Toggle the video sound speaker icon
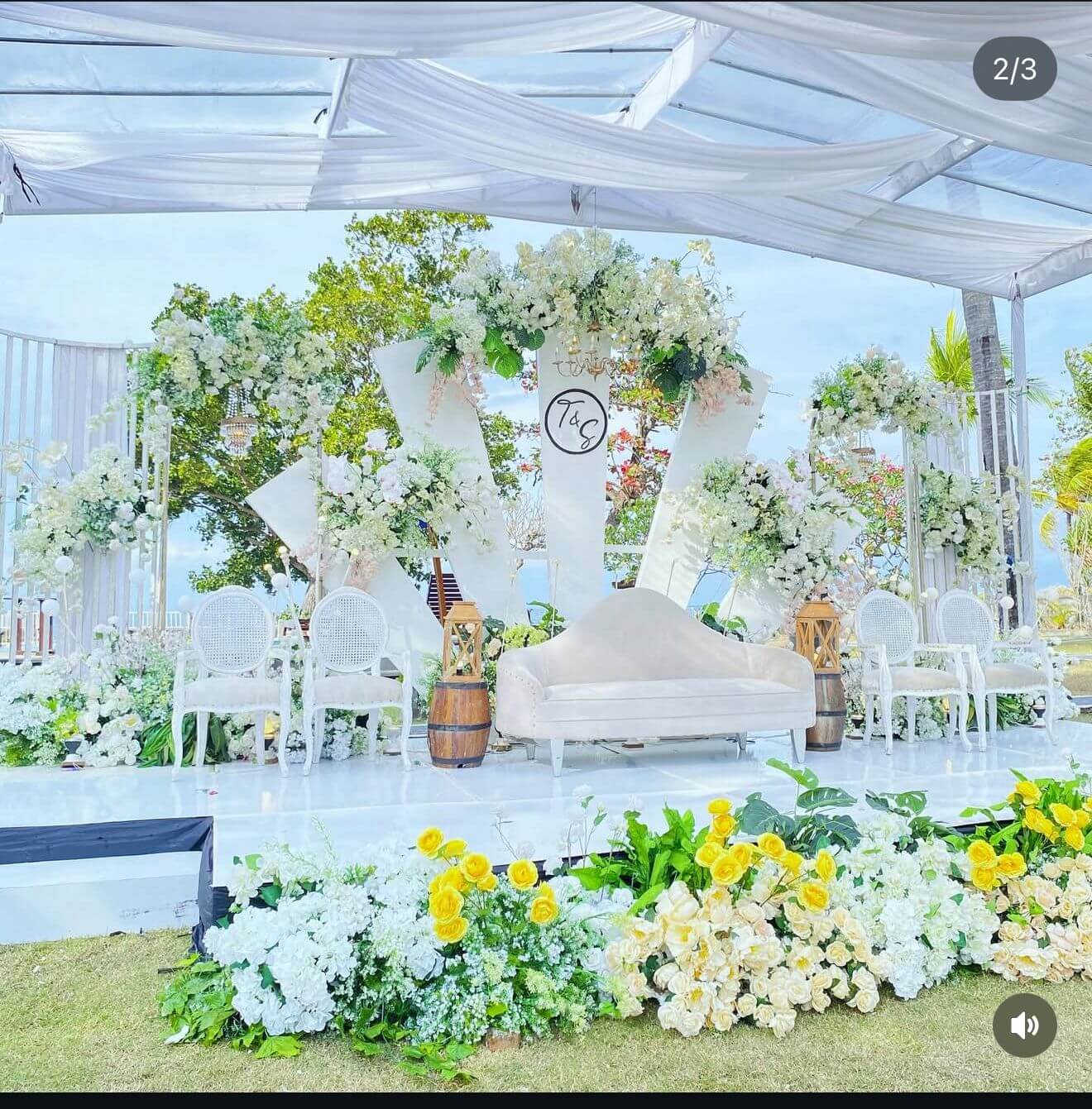This screenshot has height=1109, width=1092. click(1024, 1025)
